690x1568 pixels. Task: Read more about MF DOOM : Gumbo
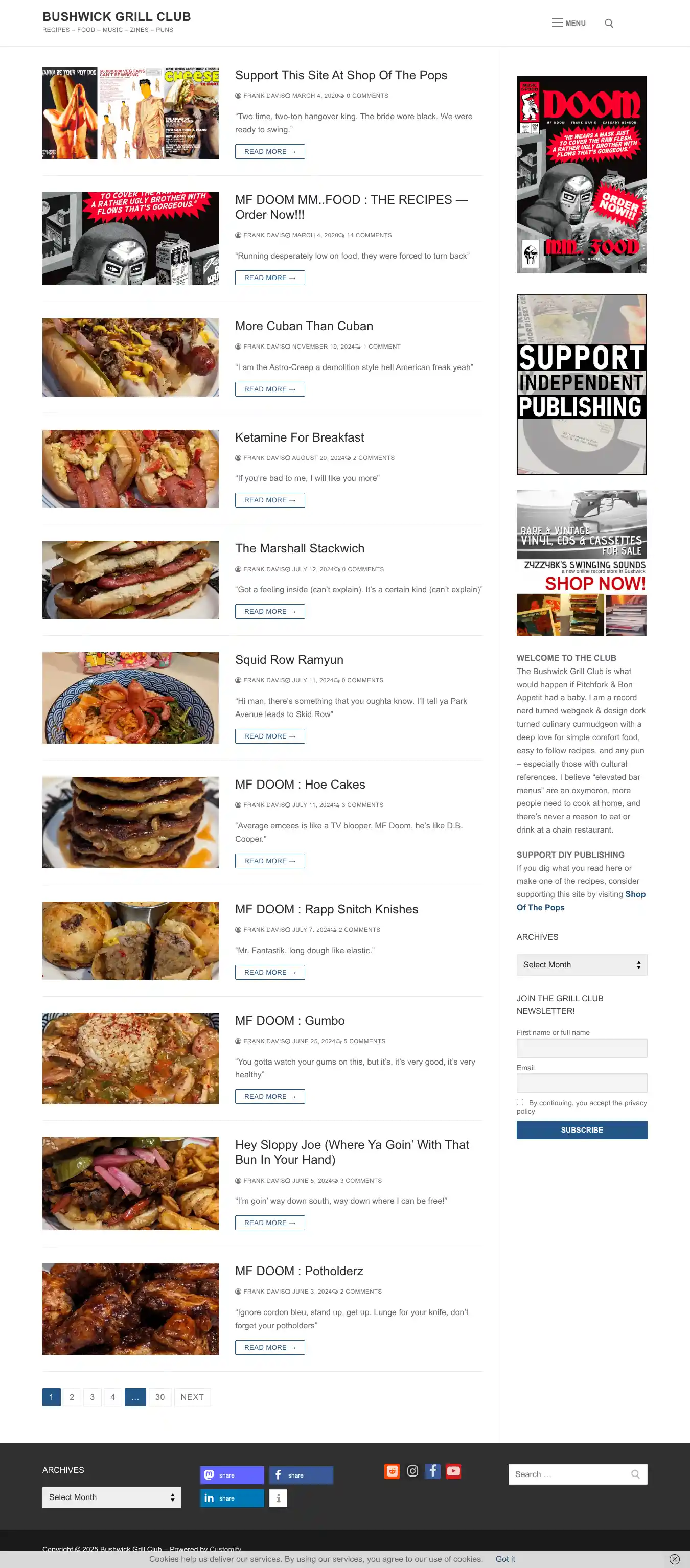tap(269, 1096)
